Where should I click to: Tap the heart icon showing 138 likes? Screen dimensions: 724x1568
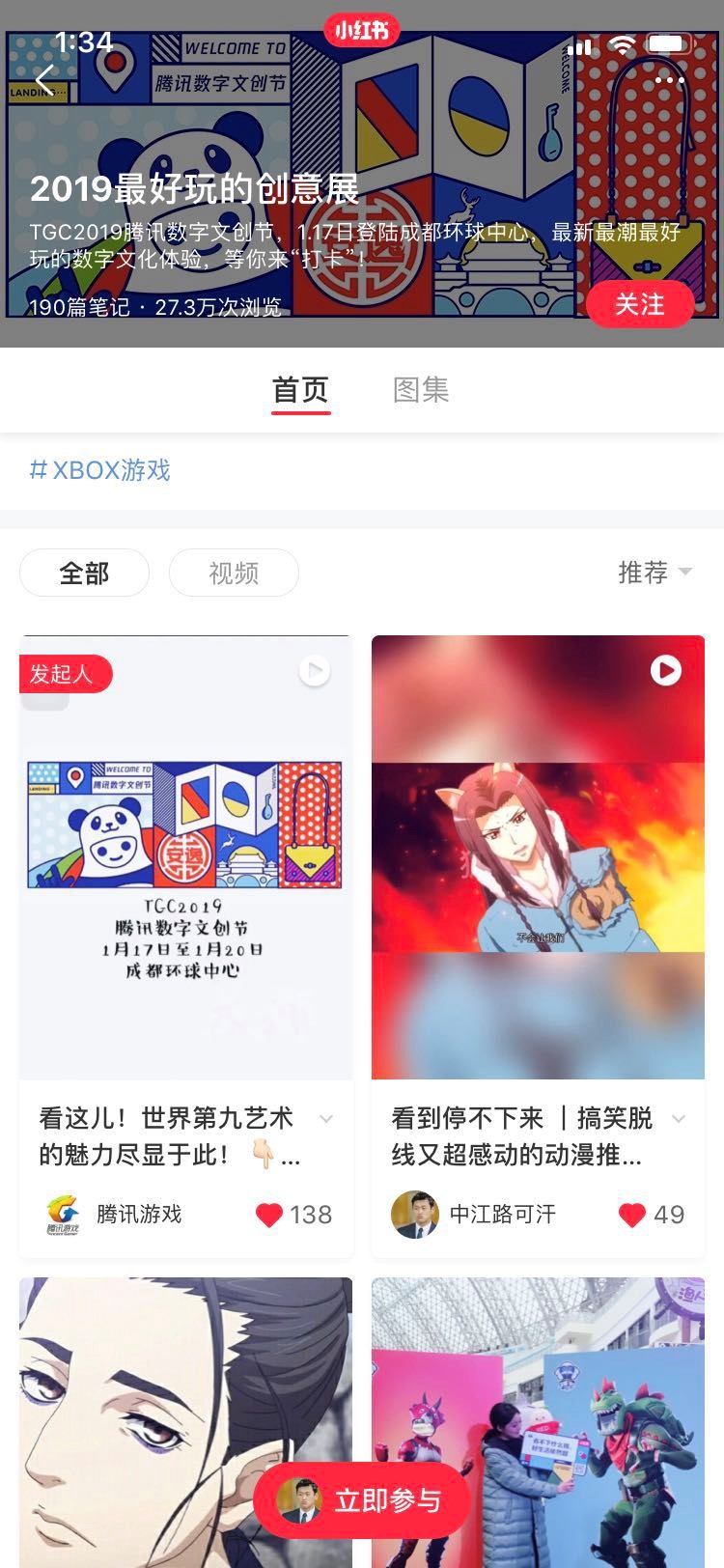271,1215
